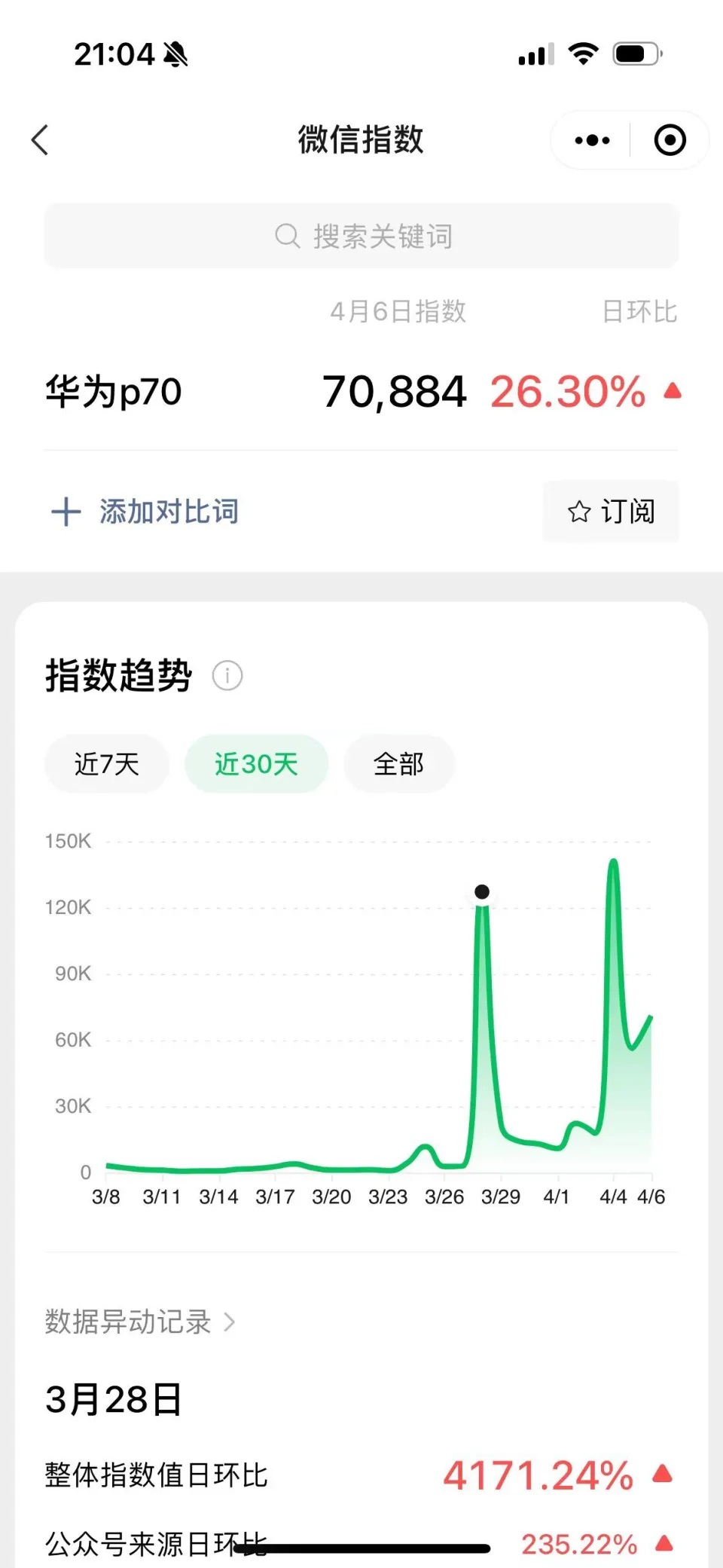This screenshot has height=1568, width=723.
Task: Open 数据异动记录 records
Action: [140, 1322]
